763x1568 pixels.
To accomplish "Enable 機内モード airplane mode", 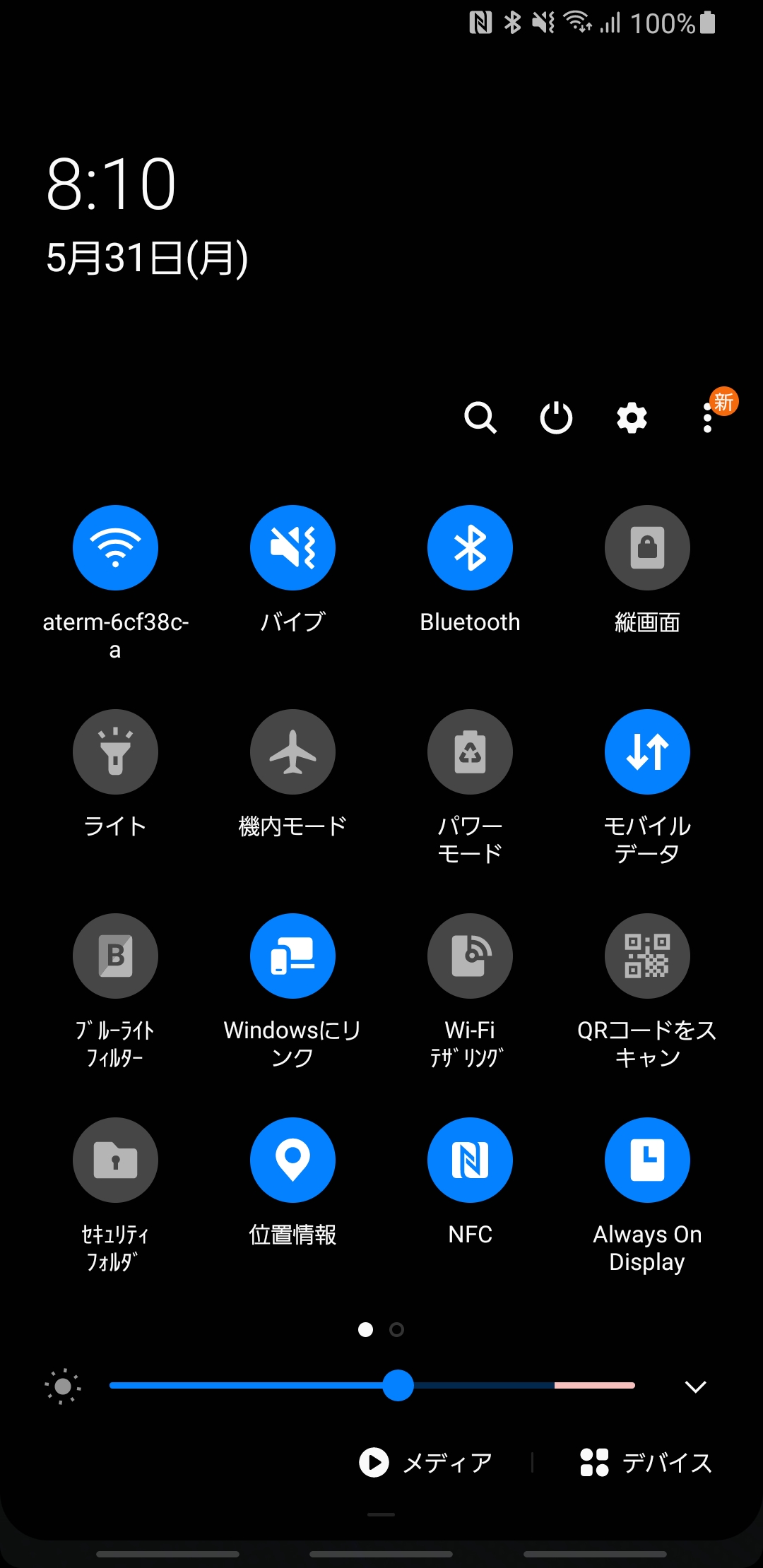I will tap(292, 752).
